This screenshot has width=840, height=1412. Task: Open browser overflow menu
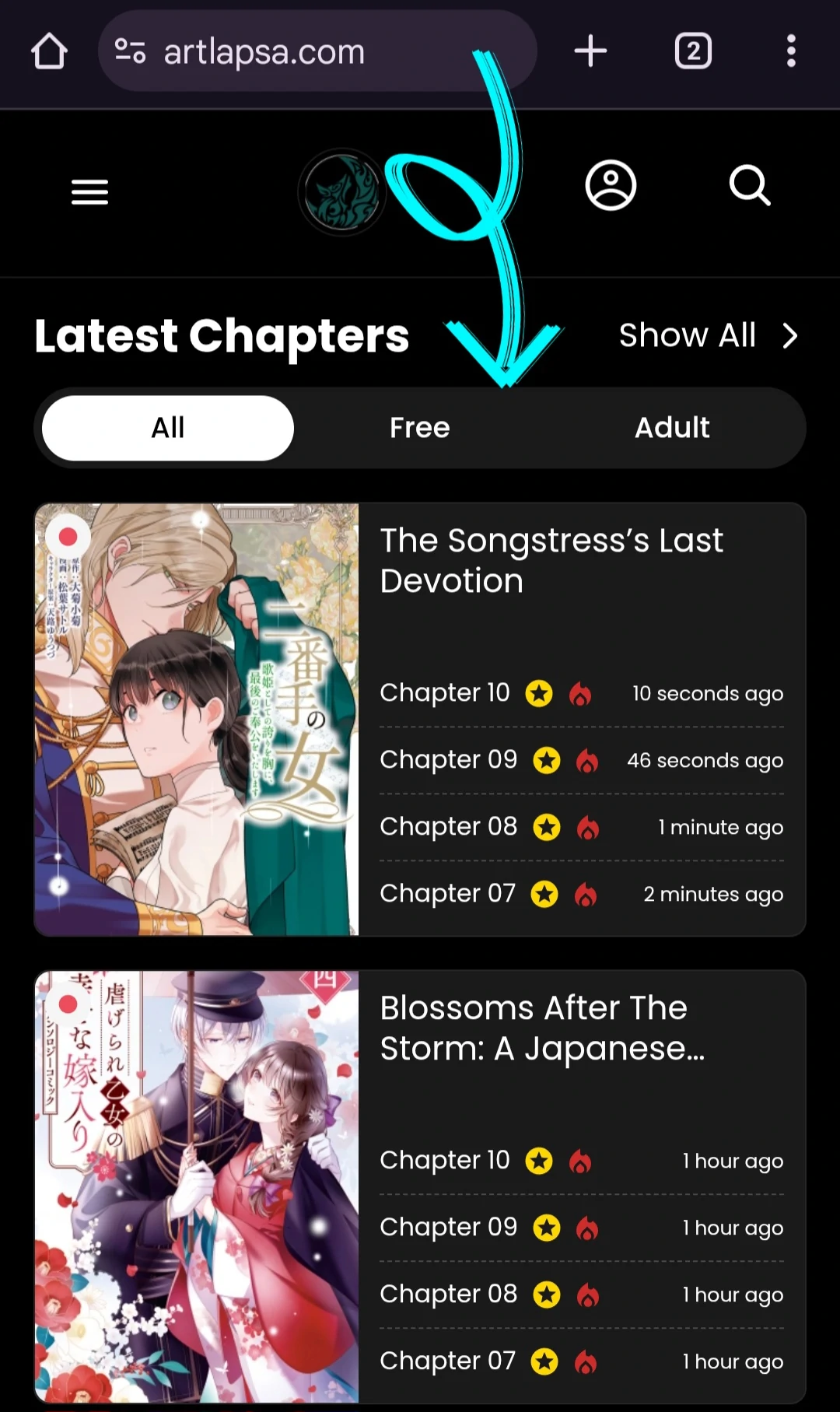tap(791, 51)
